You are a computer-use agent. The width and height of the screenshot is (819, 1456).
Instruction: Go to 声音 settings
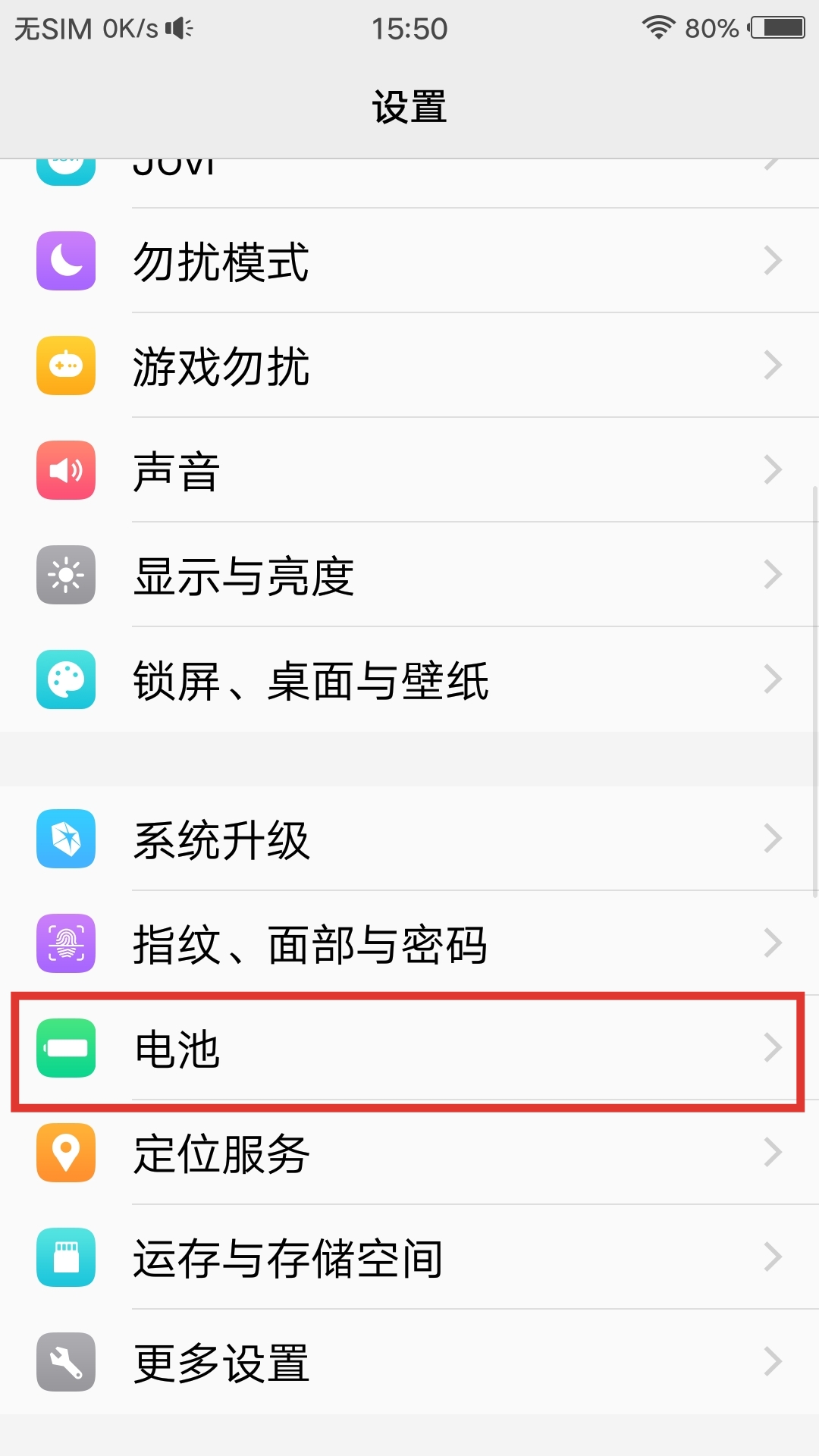click(x=409, y=471)
